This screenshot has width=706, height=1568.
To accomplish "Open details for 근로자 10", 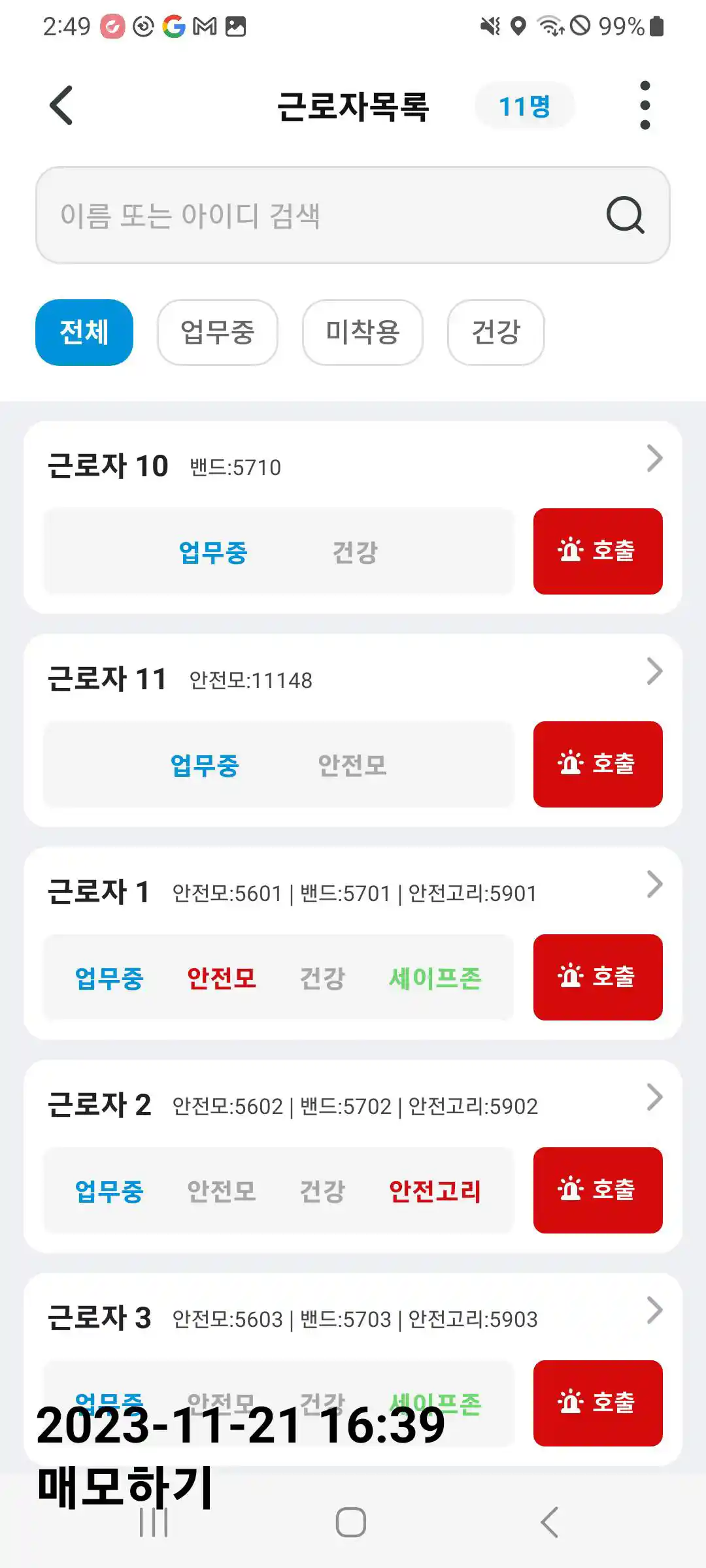I will (x=654, y=459).
